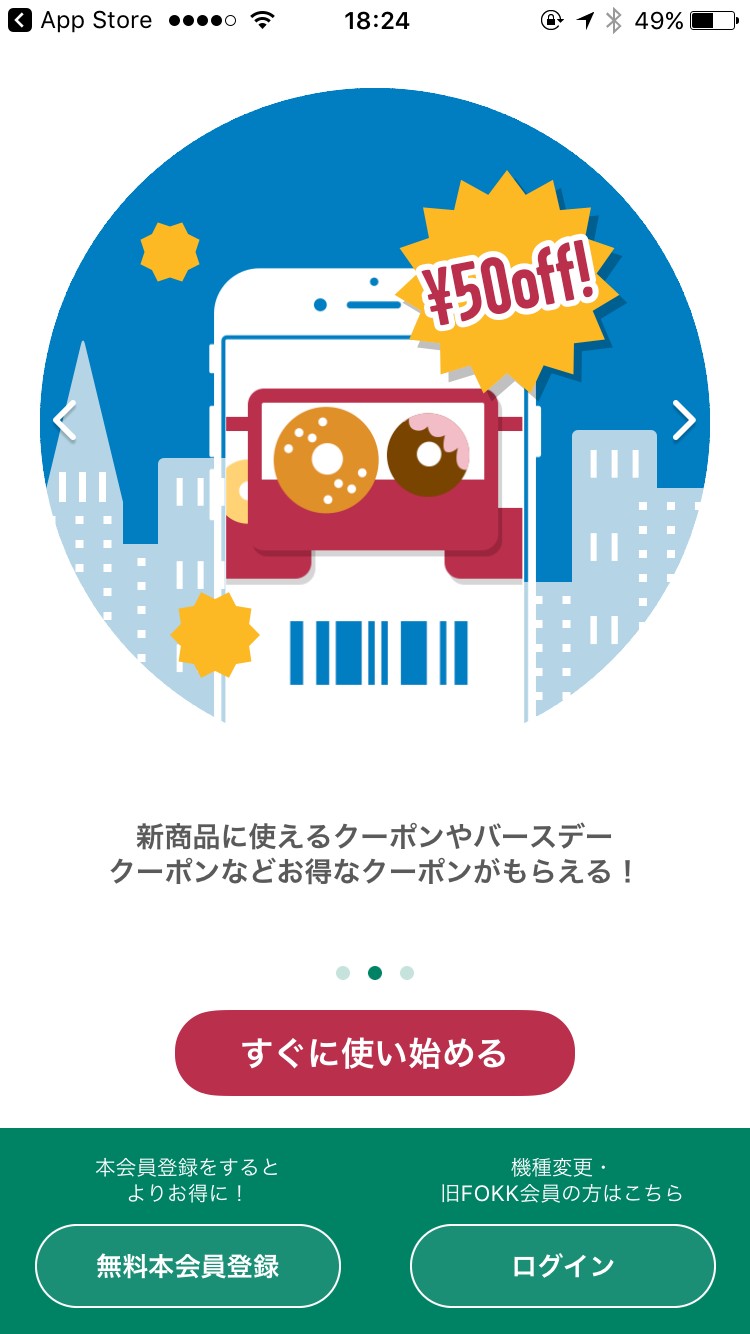Tap the すぐに使い始める button
This screenshot has height=1334, width=750.
375,1053
